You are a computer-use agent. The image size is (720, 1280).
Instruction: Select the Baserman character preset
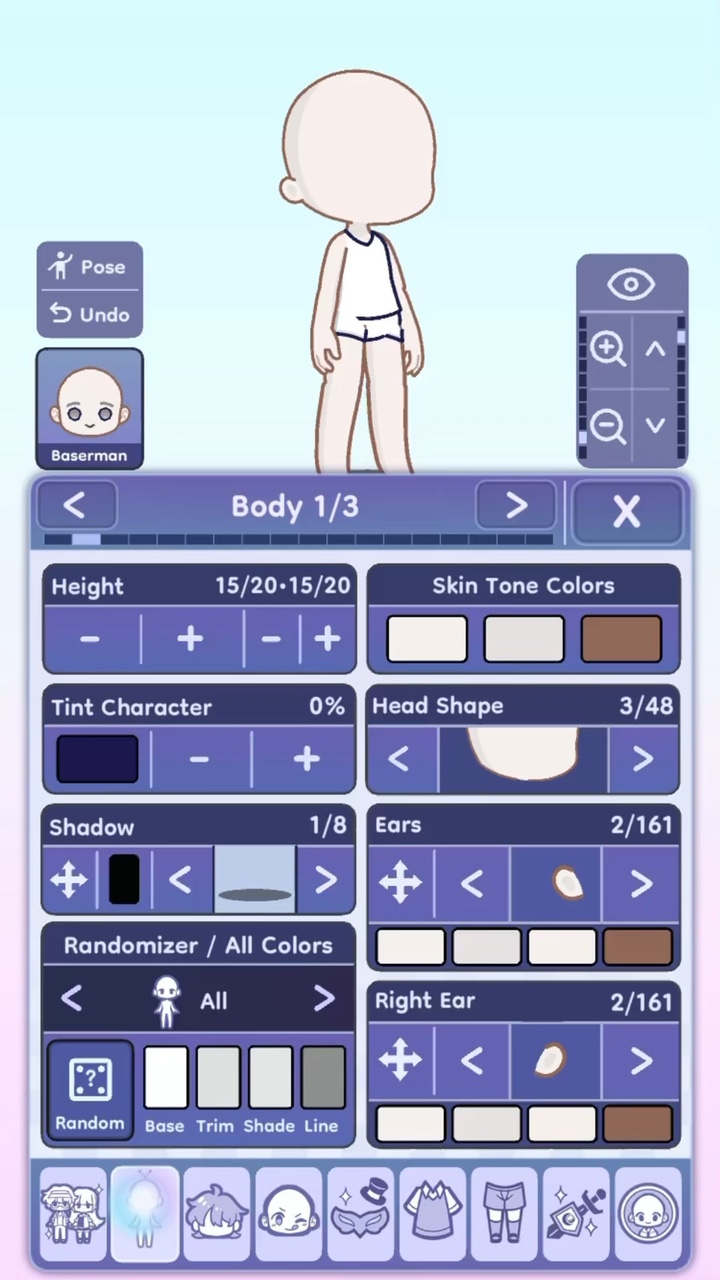(x=90, y=408)
